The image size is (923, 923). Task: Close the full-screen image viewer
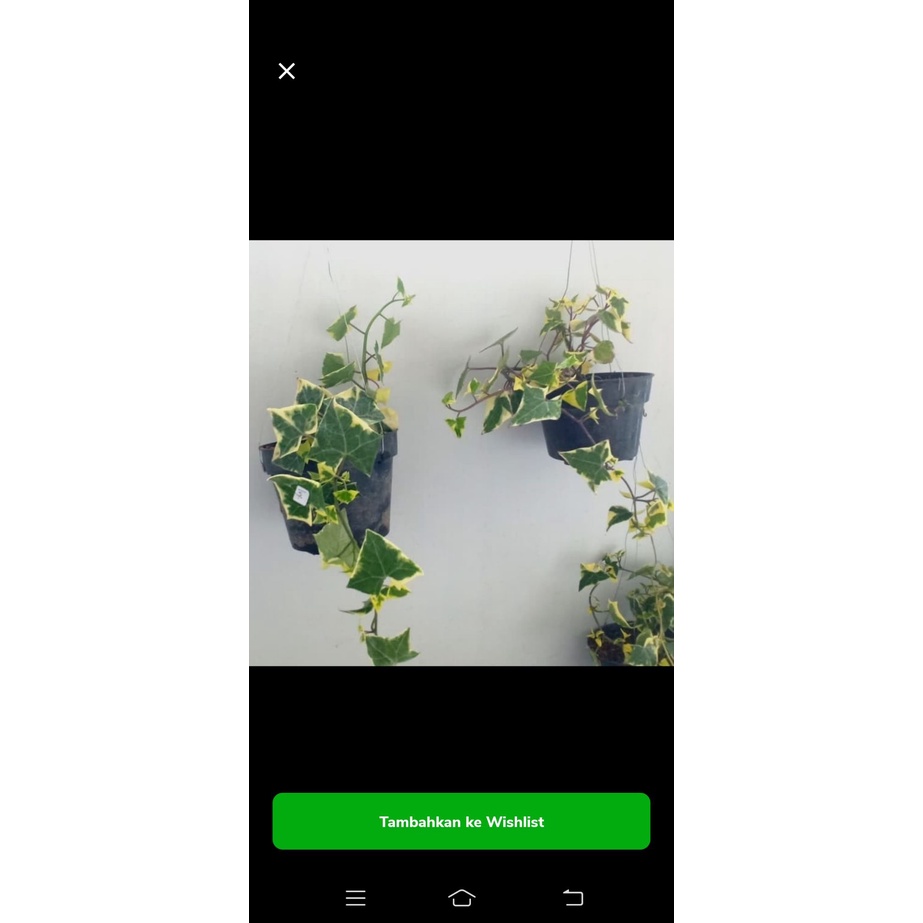(x=287, y=71)
